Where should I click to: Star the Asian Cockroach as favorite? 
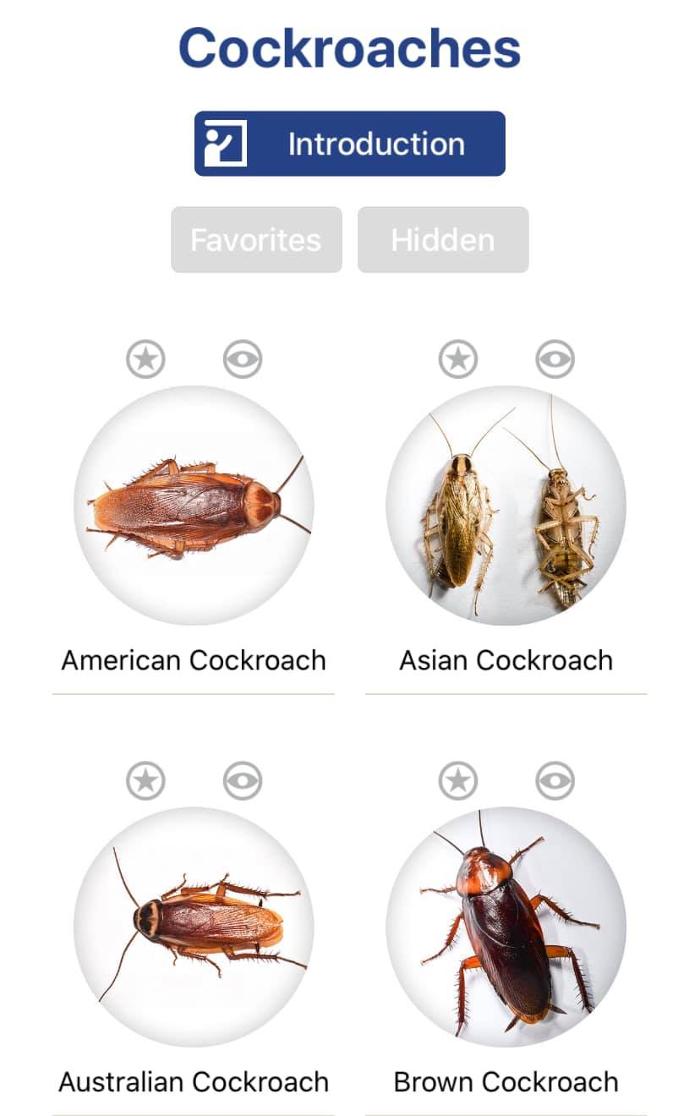[x=458, y=359]
